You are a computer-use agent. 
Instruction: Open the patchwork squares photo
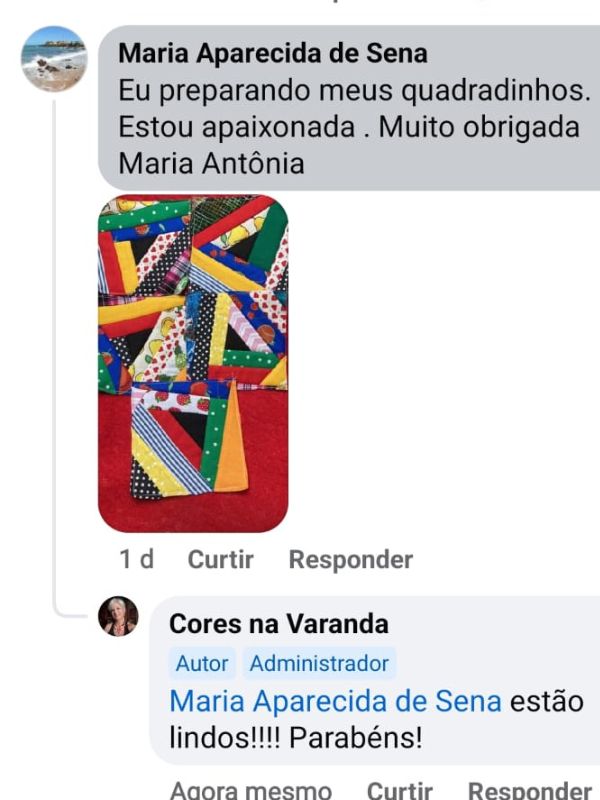point(193,363)
